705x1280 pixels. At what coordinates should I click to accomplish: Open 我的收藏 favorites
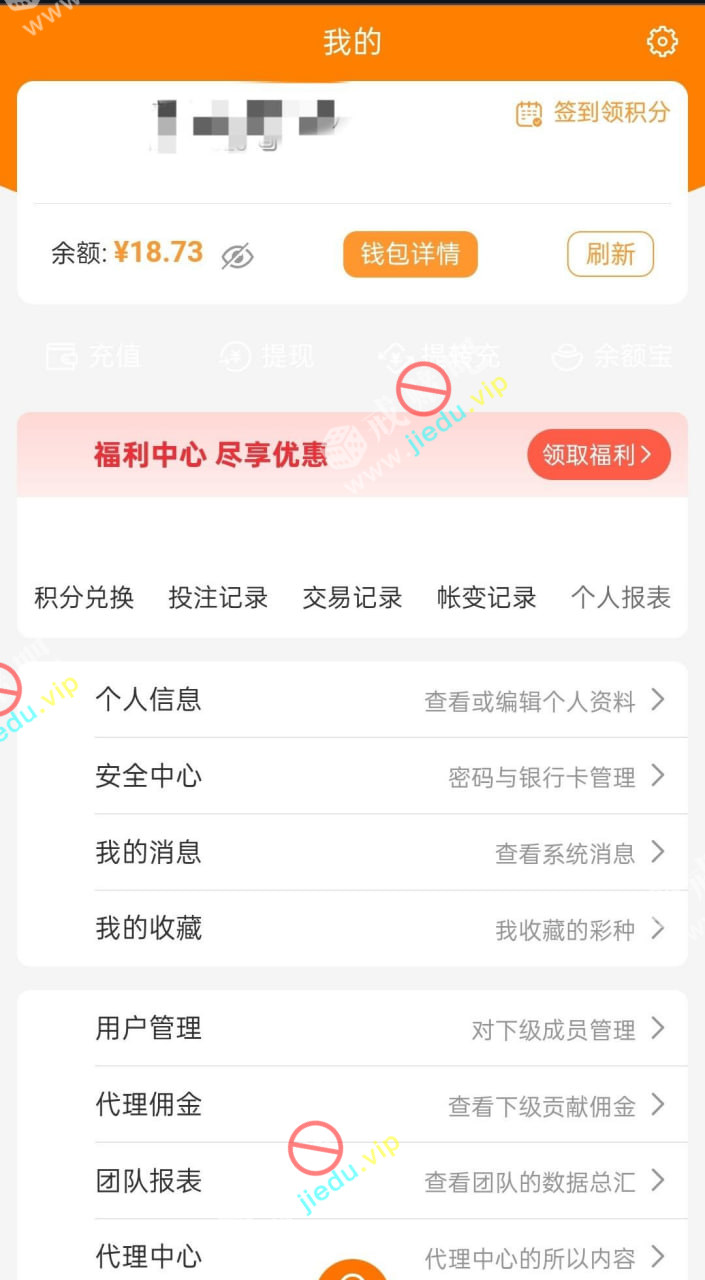pos(380,929)
